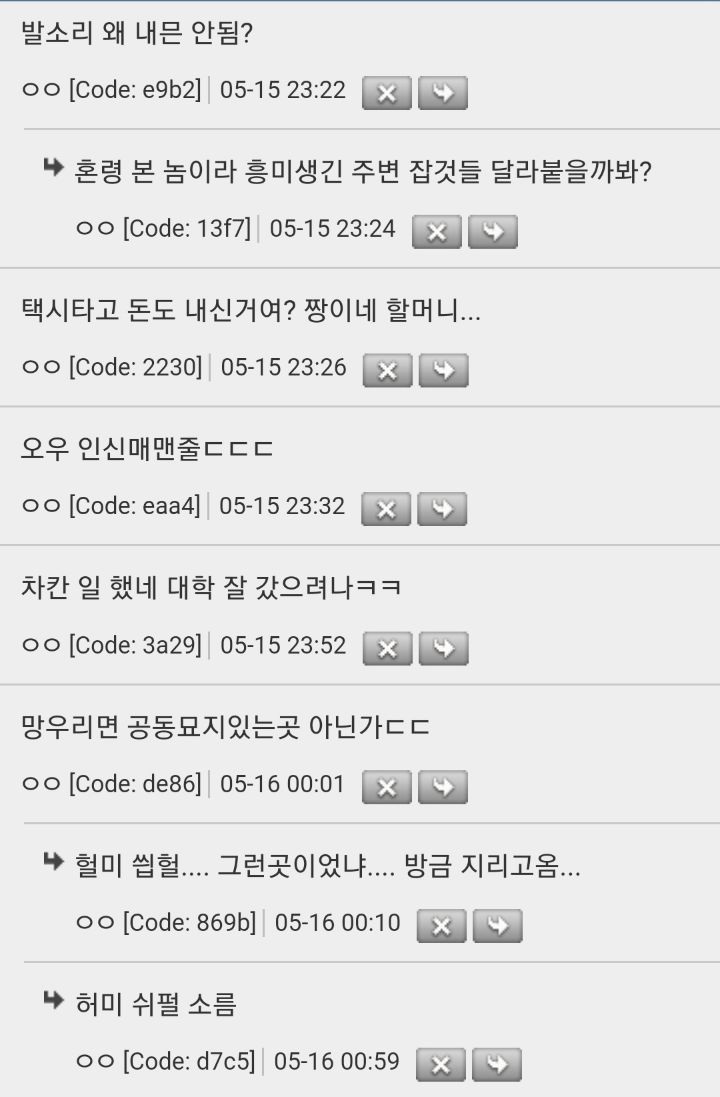Delete the comment by Code e9b2
Image resolution: width=720 pixels, height=1097 pixels.
coord(386,93)
